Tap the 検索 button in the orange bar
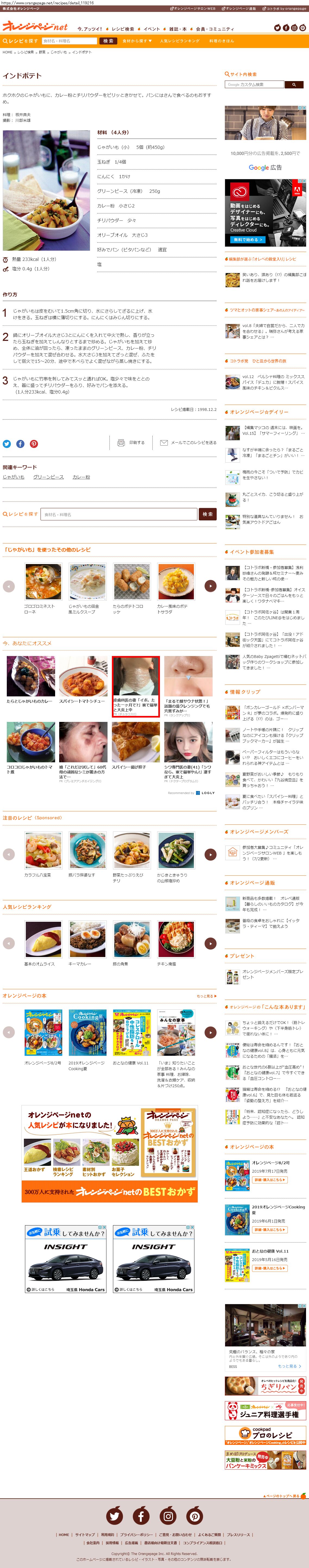Screen dimensions: 309x1568 pyautogui.click(x=108, y=41)
